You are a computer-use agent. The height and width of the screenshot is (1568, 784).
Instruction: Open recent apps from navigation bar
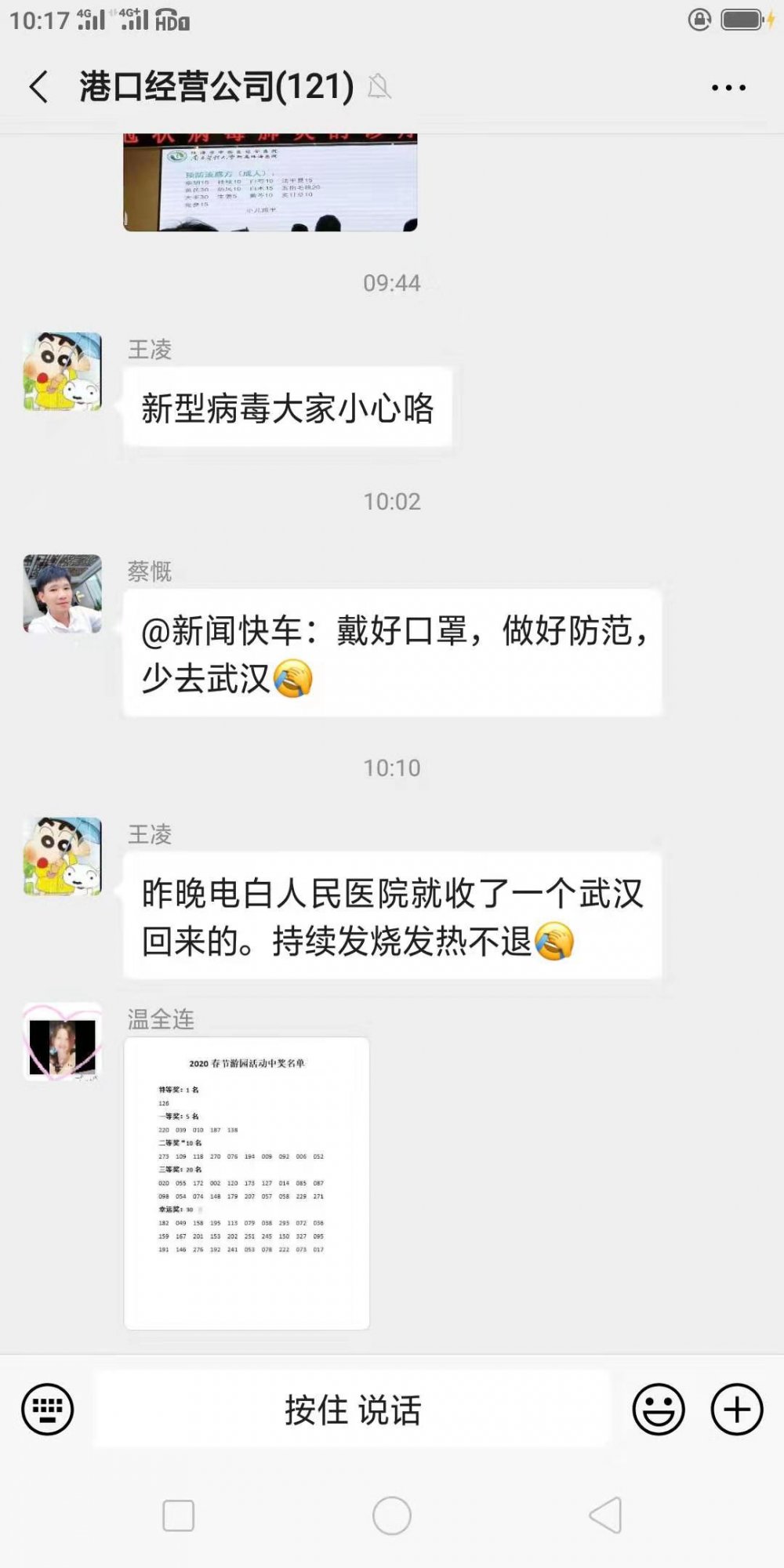(178, 1515)
